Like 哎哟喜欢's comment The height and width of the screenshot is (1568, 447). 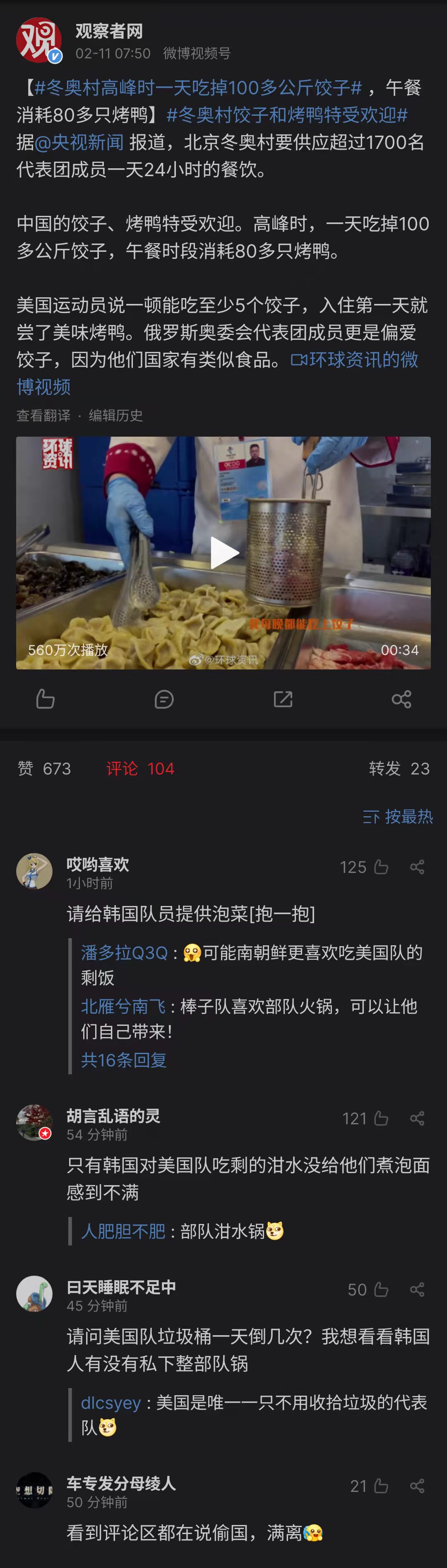click(381, 867)
